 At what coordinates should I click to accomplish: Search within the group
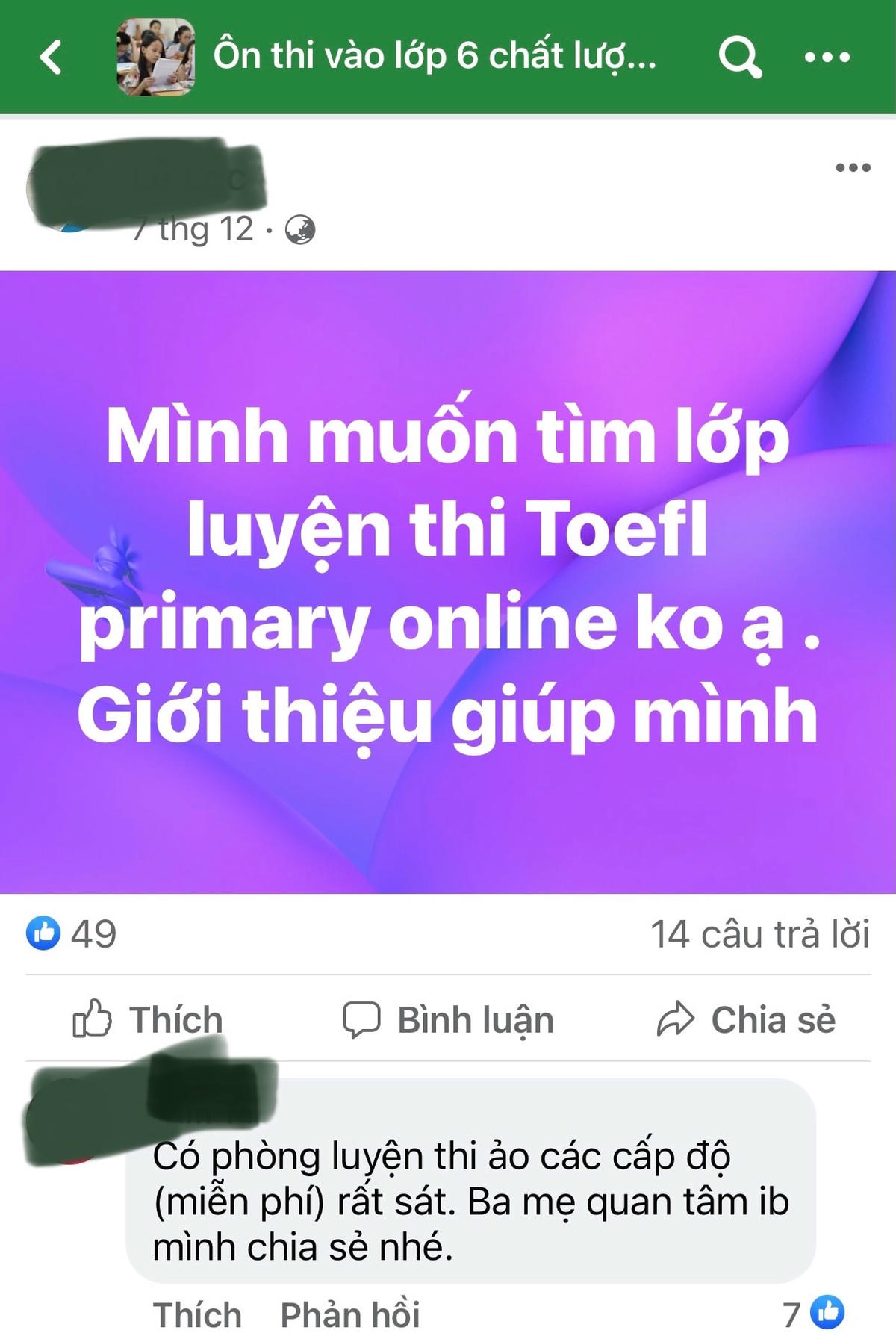pos(739,57)
